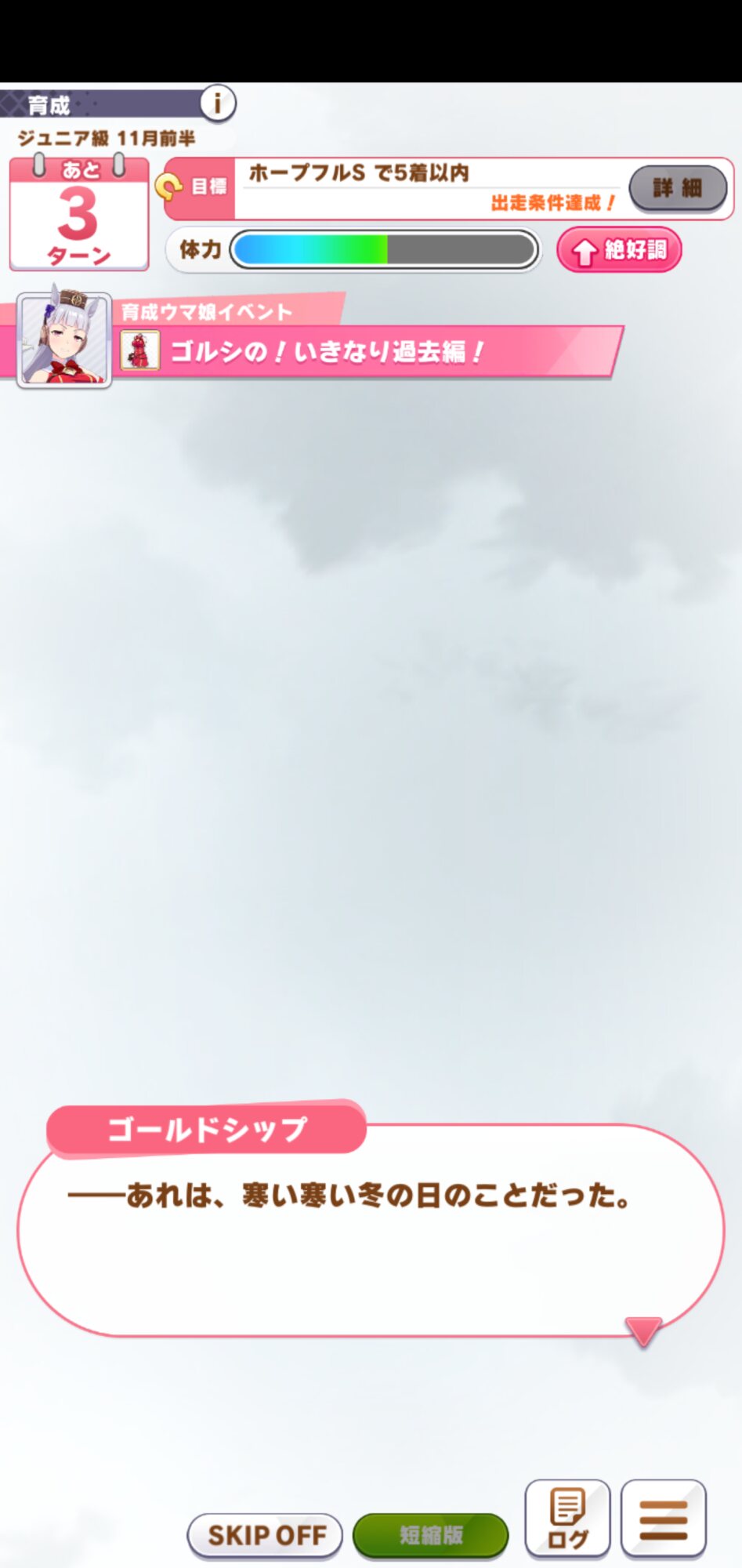742x1568 pixels.
Task: Open the info icon next to 育成
Action: pyautogui.click(x=217, y=103)
